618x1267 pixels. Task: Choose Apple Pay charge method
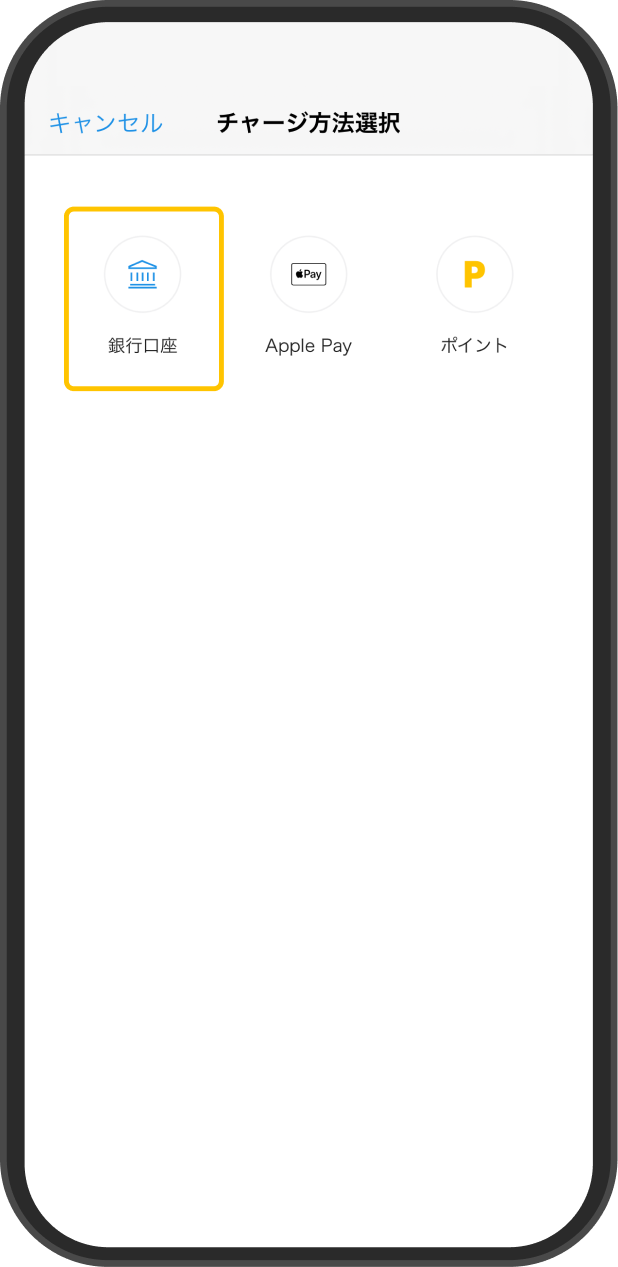tap(308, 298)
